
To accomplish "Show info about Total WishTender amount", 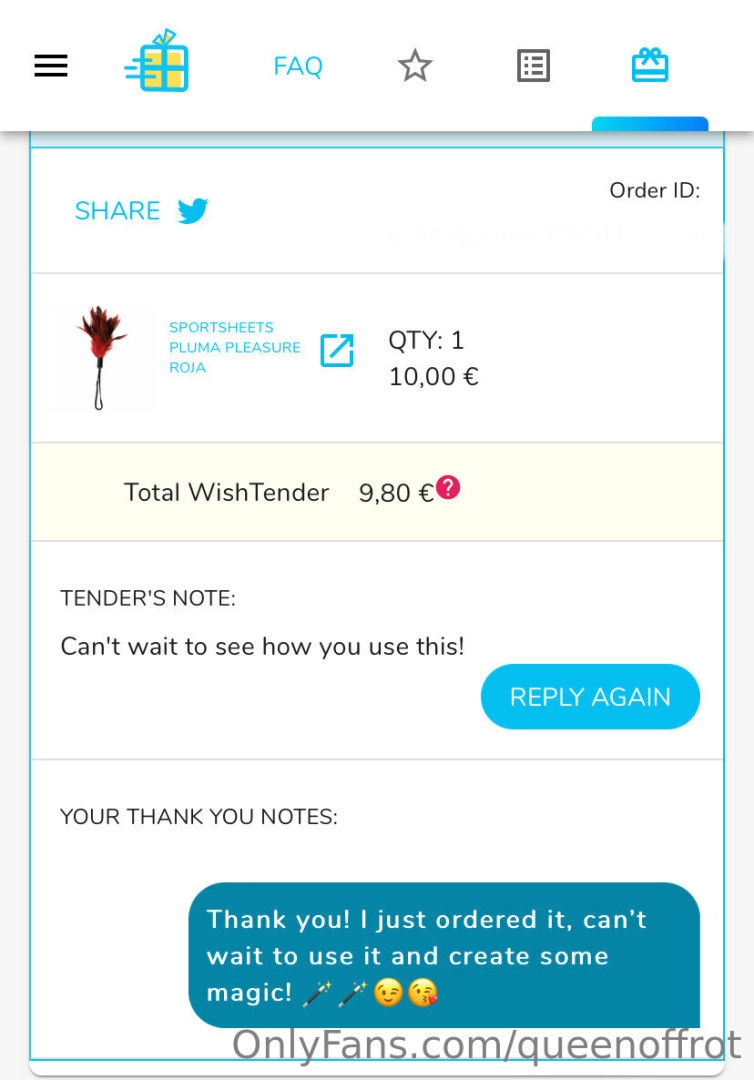I will point(448,487).
